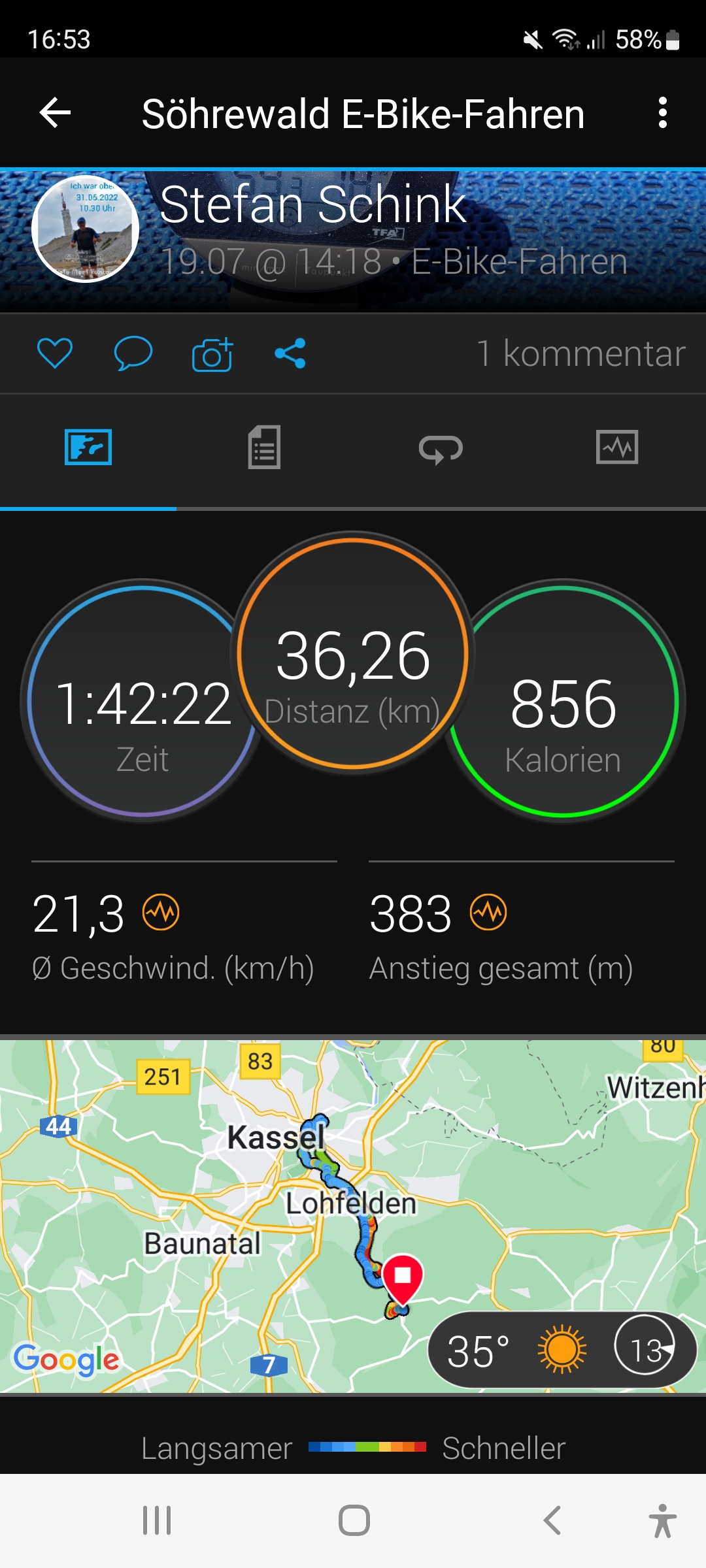Tap the system home button
This screenshot has height=1568, width=706.
pos(354,1520)
